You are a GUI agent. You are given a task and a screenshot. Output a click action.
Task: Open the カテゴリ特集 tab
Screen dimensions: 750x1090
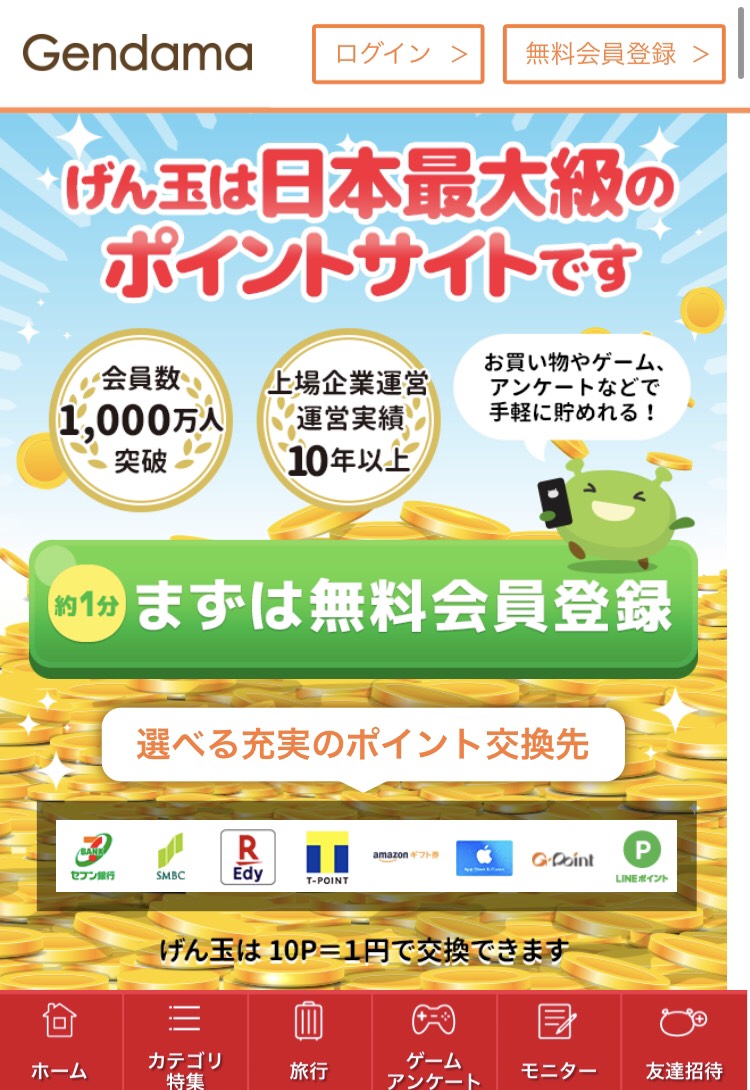[x=184, y=1040]
